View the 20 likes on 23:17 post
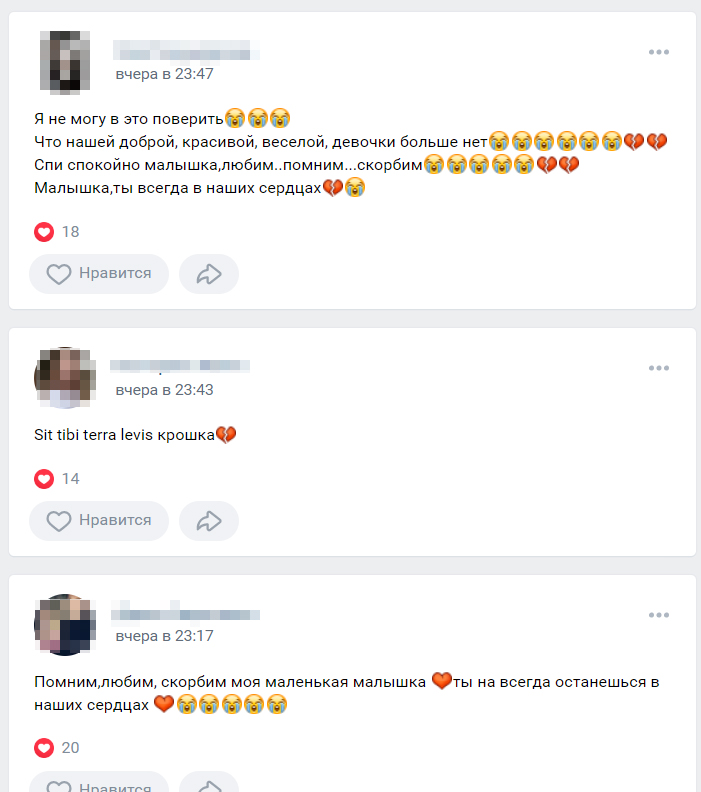This screenshot has height=792, width=701. pyautogui.click(x=57, y=748)
